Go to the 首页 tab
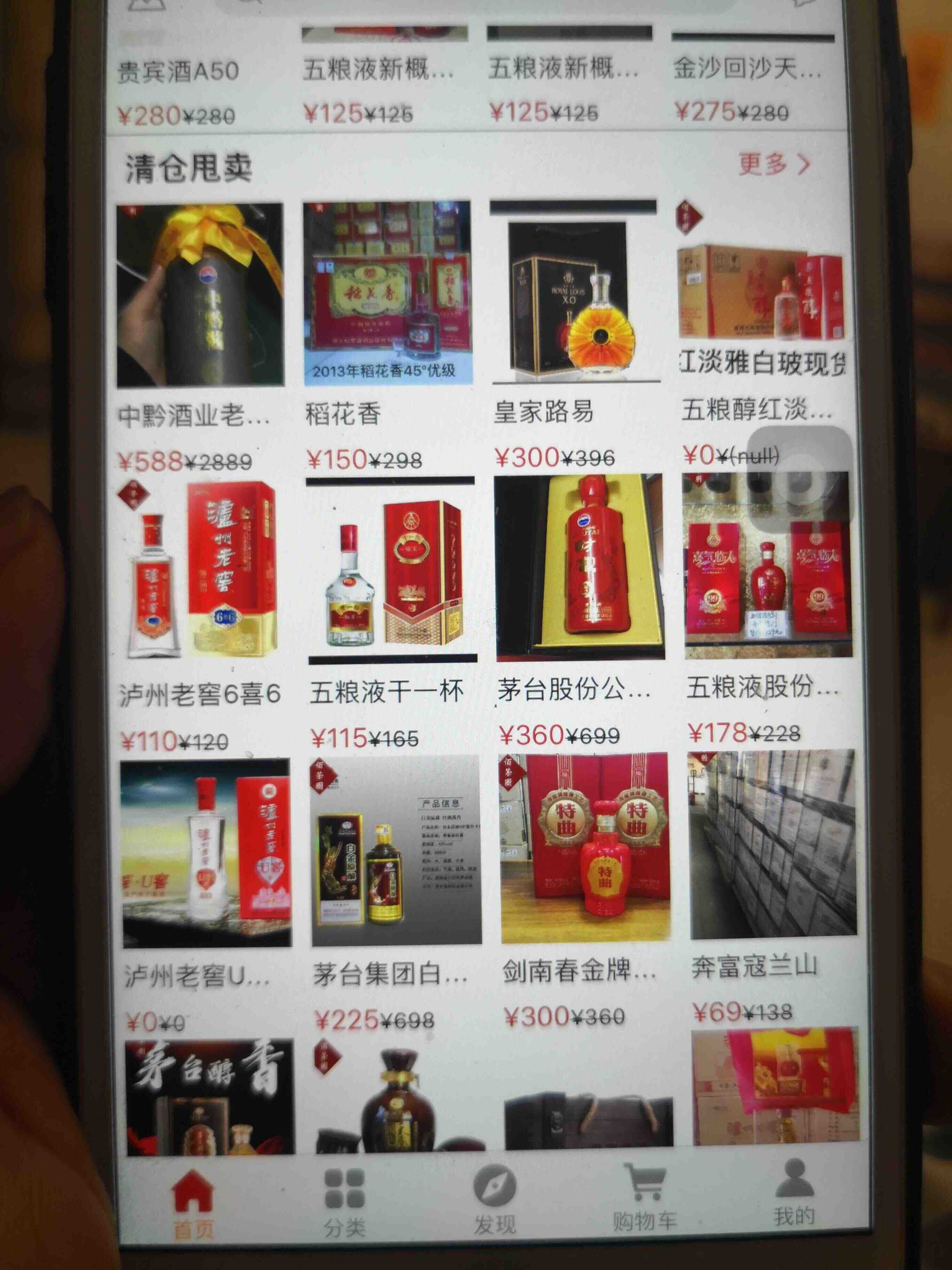 (x=194, y=1205)
